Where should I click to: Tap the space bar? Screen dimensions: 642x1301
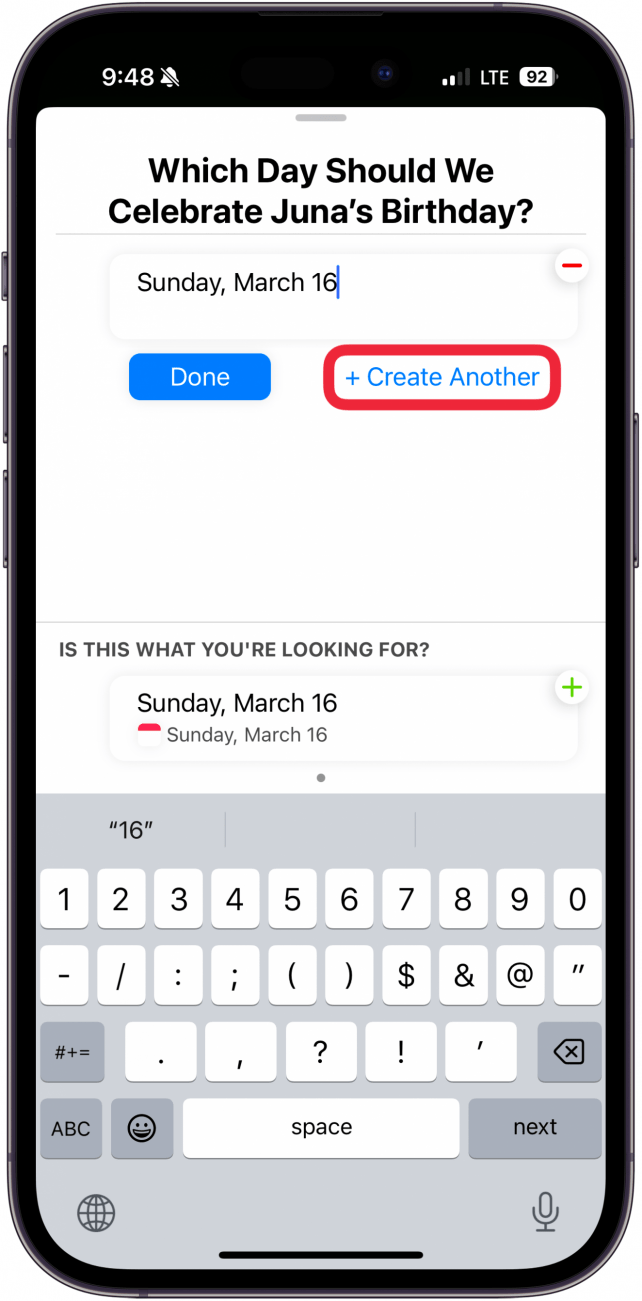pyautogui.click(x=321, y=1128)
